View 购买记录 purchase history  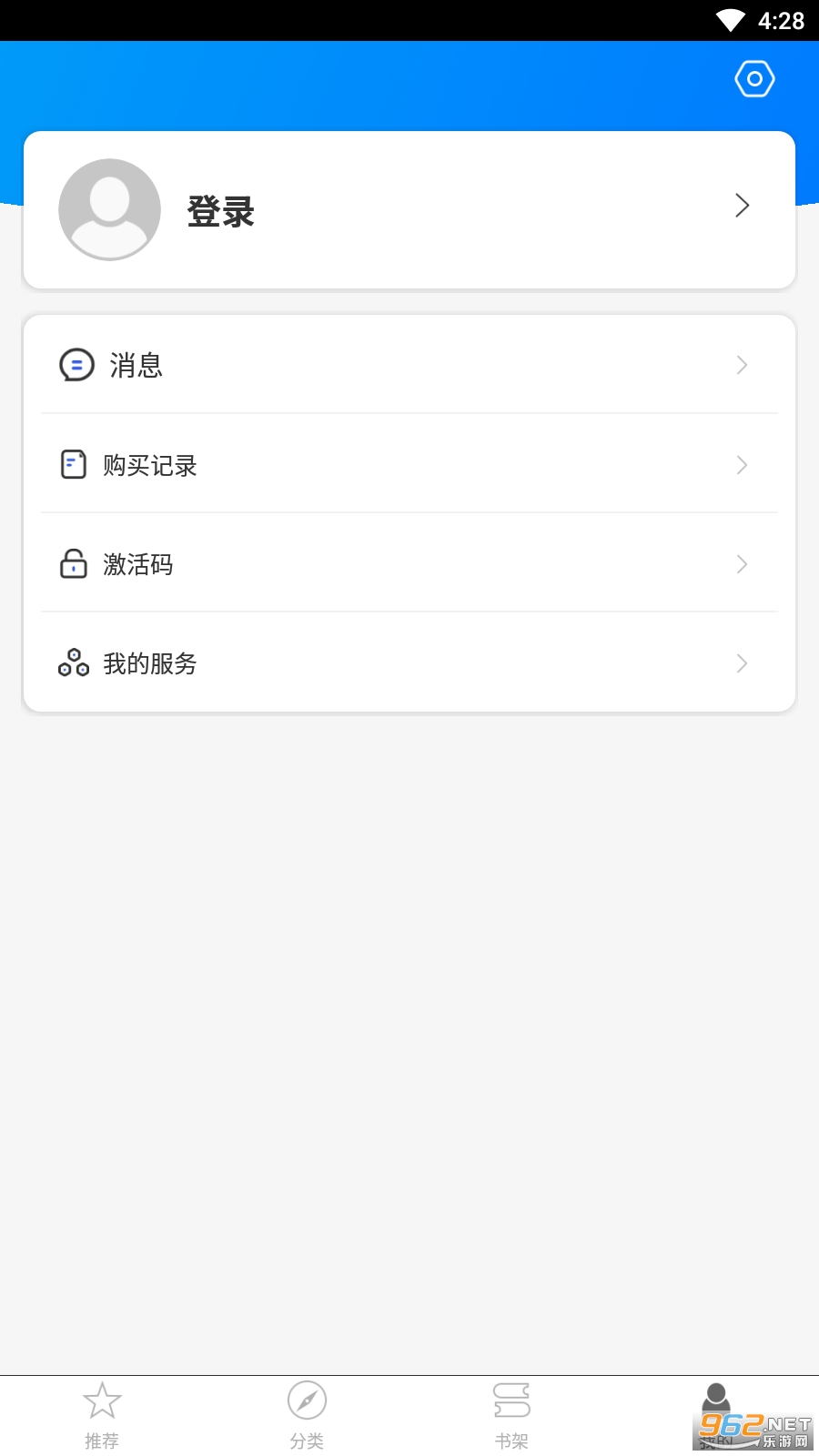point(409,465)
